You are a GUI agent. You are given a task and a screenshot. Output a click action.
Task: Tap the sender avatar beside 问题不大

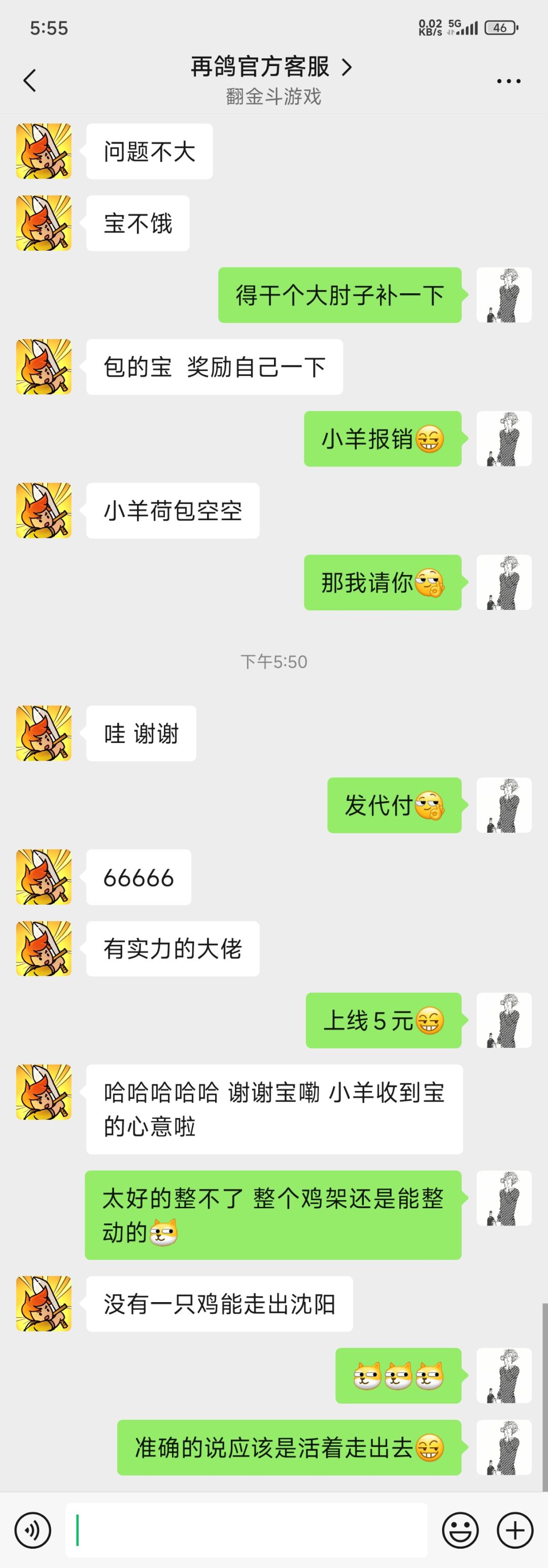tap(44, 151)
